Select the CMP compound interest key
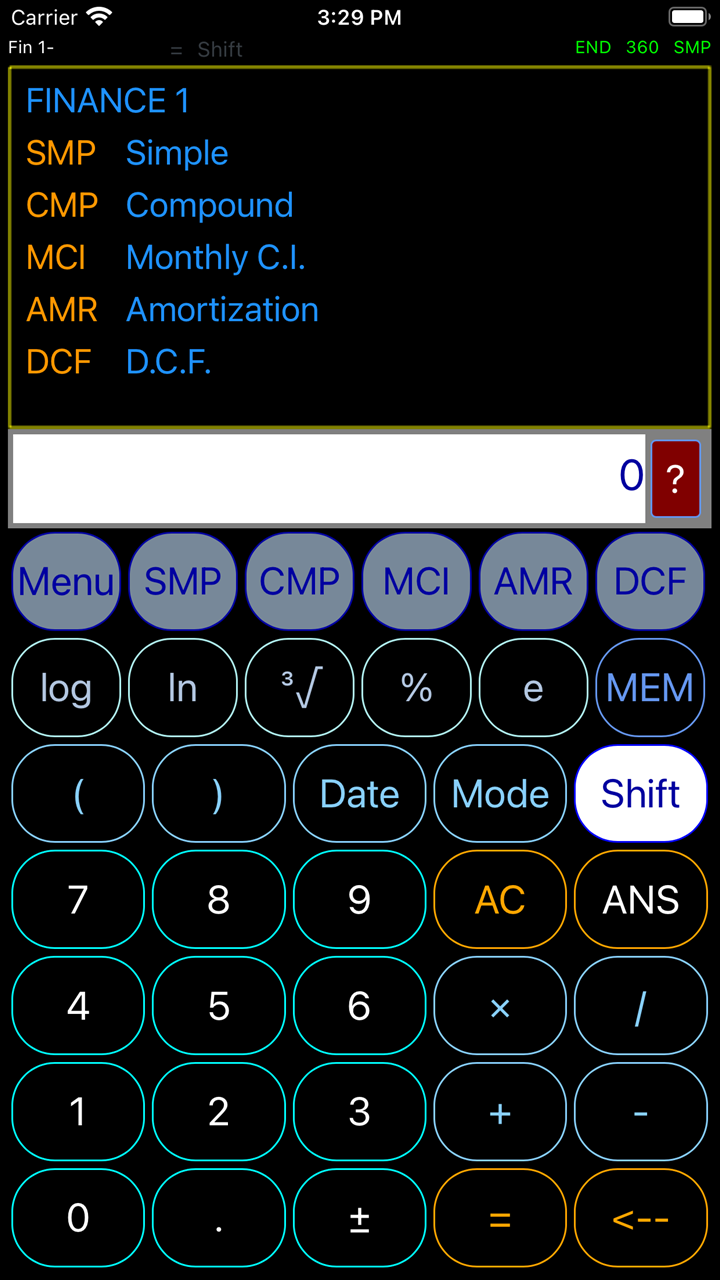This screenshot has width=720, height=1280. coord(300,581)
